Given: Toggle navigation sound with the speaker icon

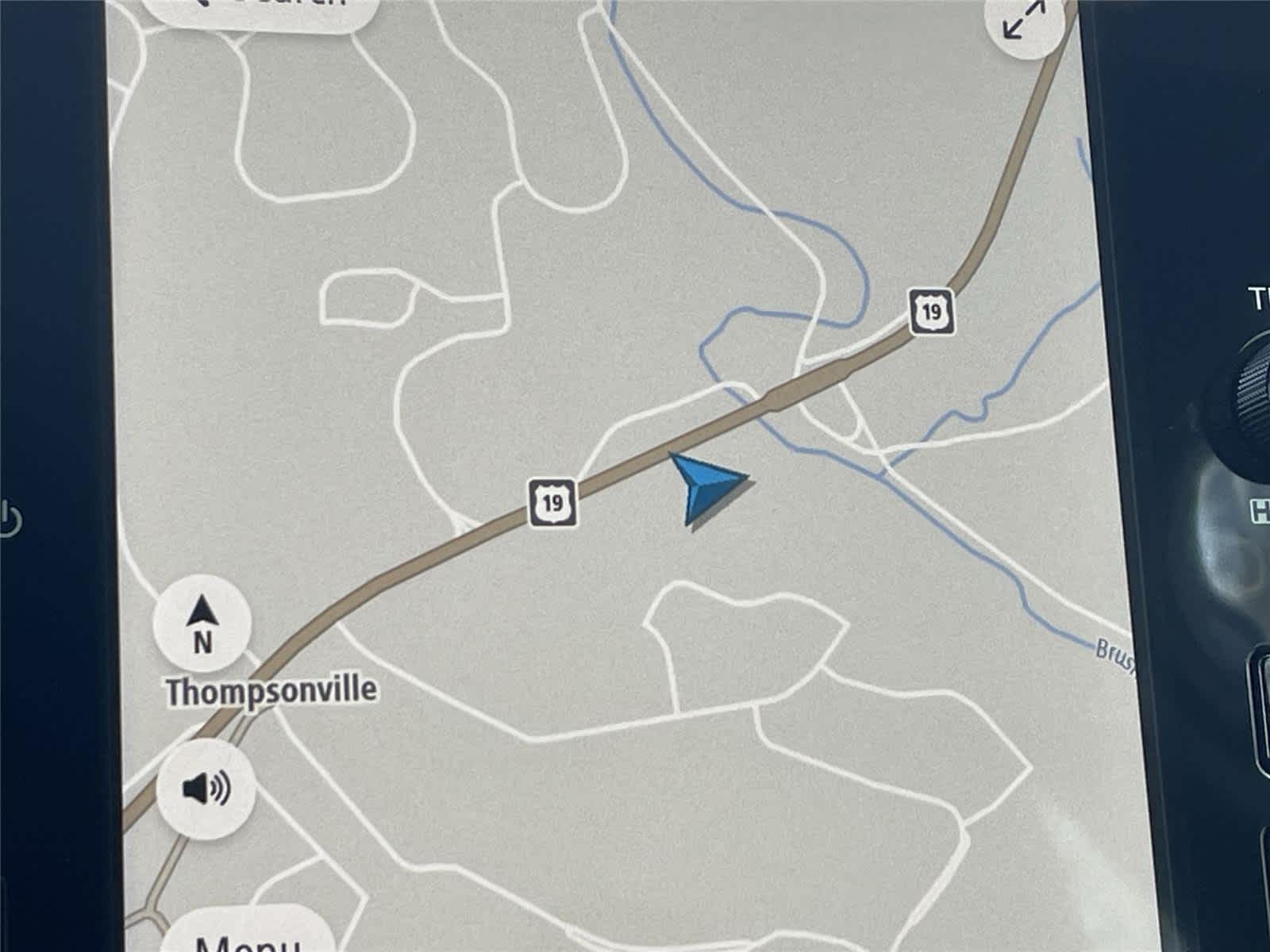Looking at the screenshot, I should pyautogui.click(x=206, y=789).
